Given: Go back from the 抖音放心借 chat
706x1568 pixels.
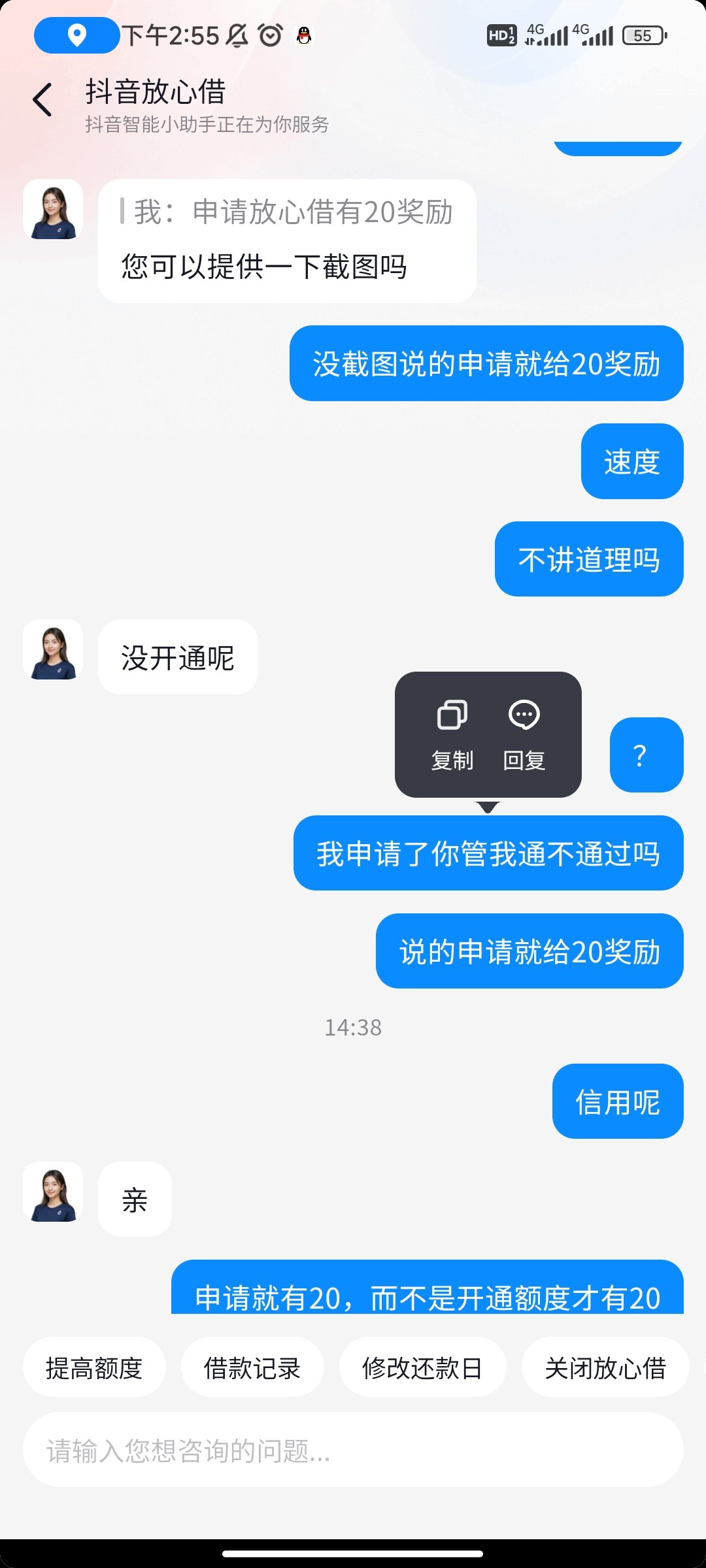Looking at the screenshot, I should (x=43, y=100).
